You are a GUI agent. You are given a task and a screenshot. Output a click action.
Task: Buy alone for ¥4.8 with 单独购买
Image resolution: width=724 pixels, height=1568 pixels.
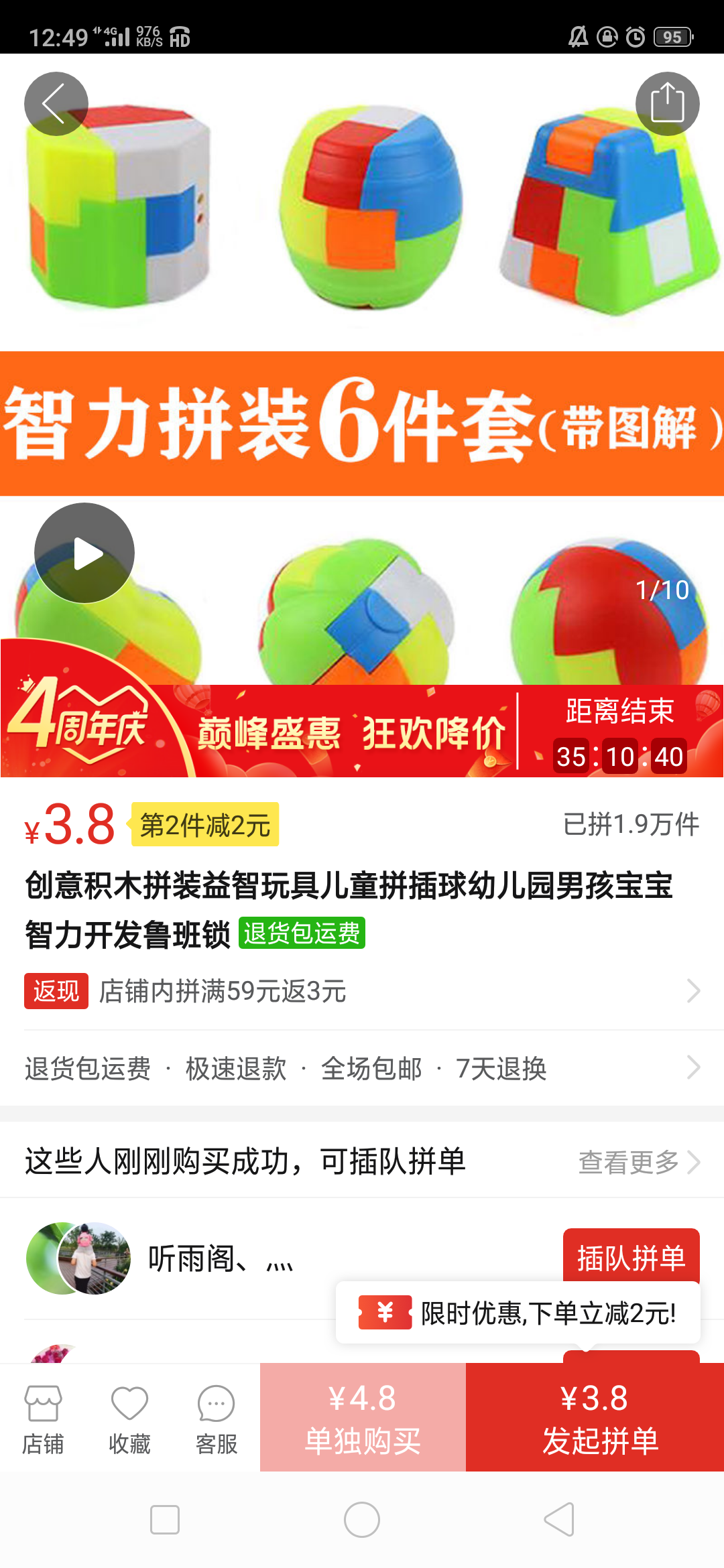pos(363,1417)
